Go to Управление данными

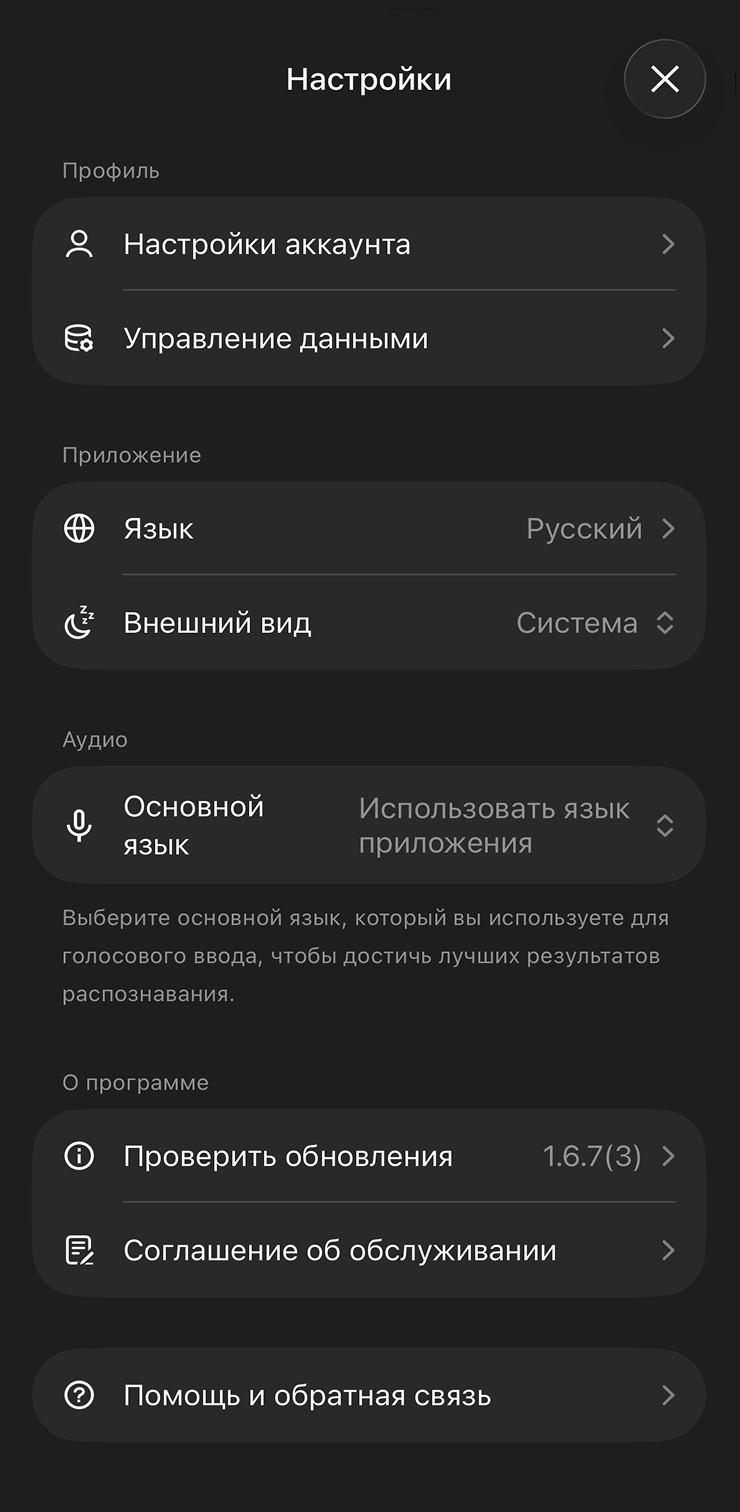pos(368,339)
